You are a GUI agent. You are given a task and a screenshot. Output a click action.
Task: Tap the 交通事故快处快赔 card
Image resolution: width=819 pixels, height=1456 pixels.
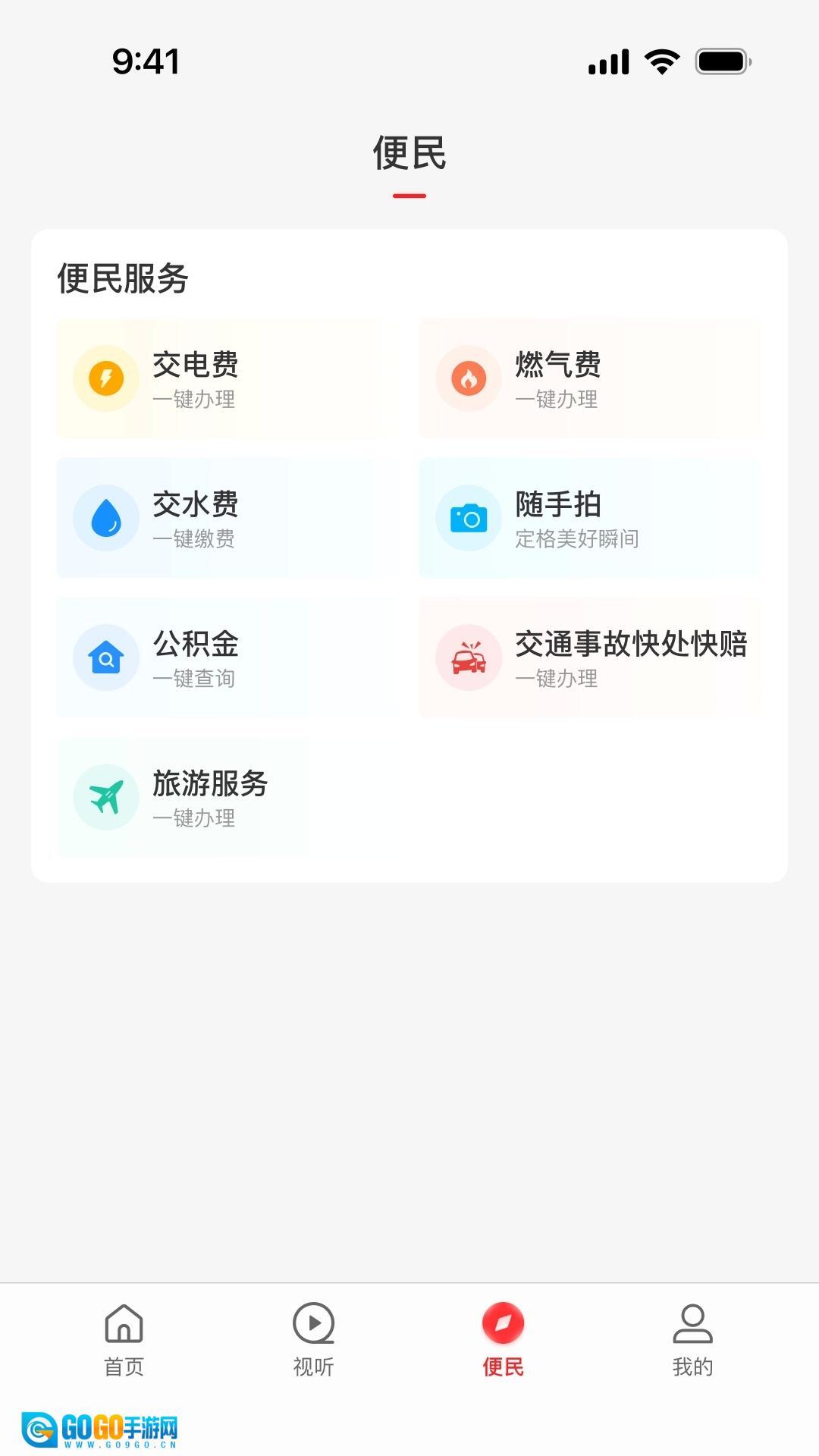pos(590,658)
